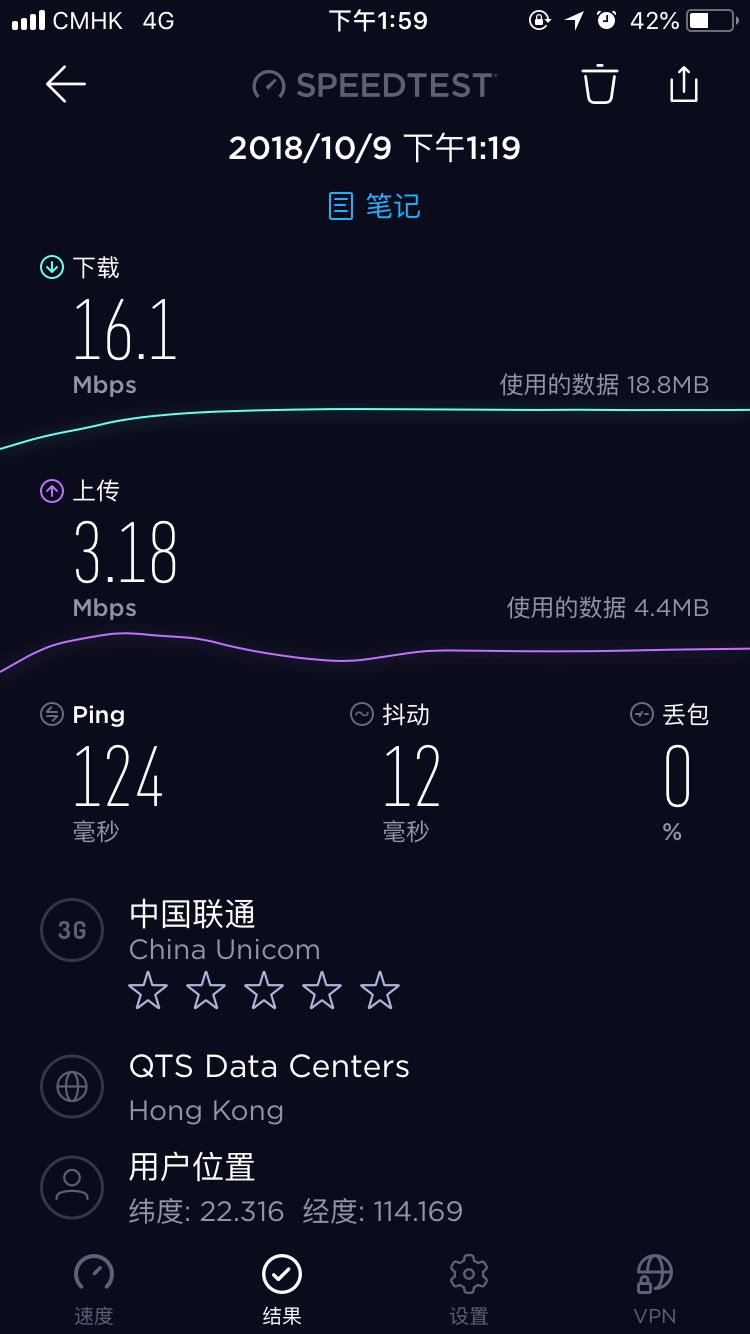Screen dimensions: 750x1334
Task: Share the speedtest result
Action: click(x=683, y=85)
